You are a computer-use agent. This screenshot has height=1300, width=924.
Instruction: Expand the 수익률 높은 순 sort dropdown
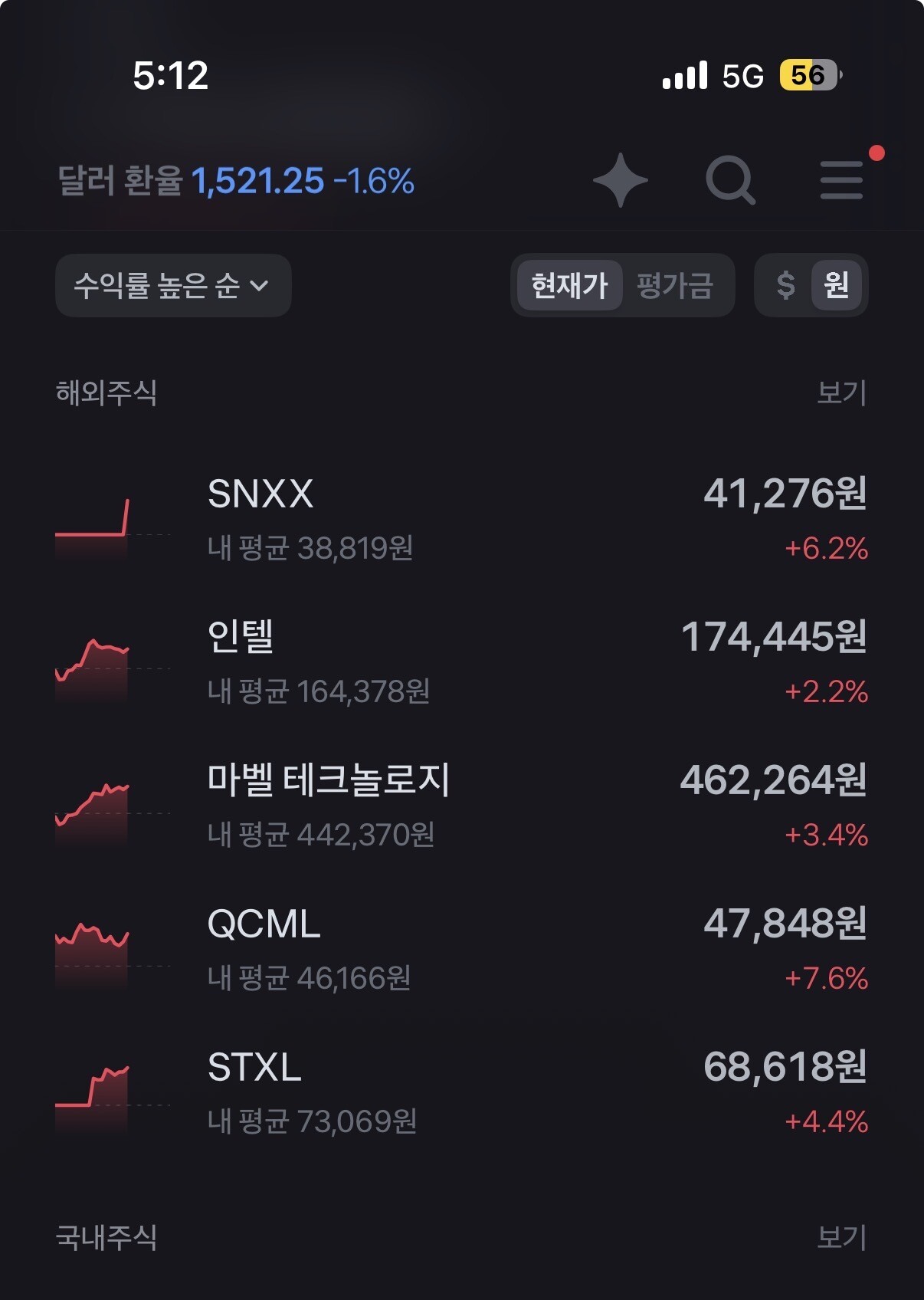point(173,286)
